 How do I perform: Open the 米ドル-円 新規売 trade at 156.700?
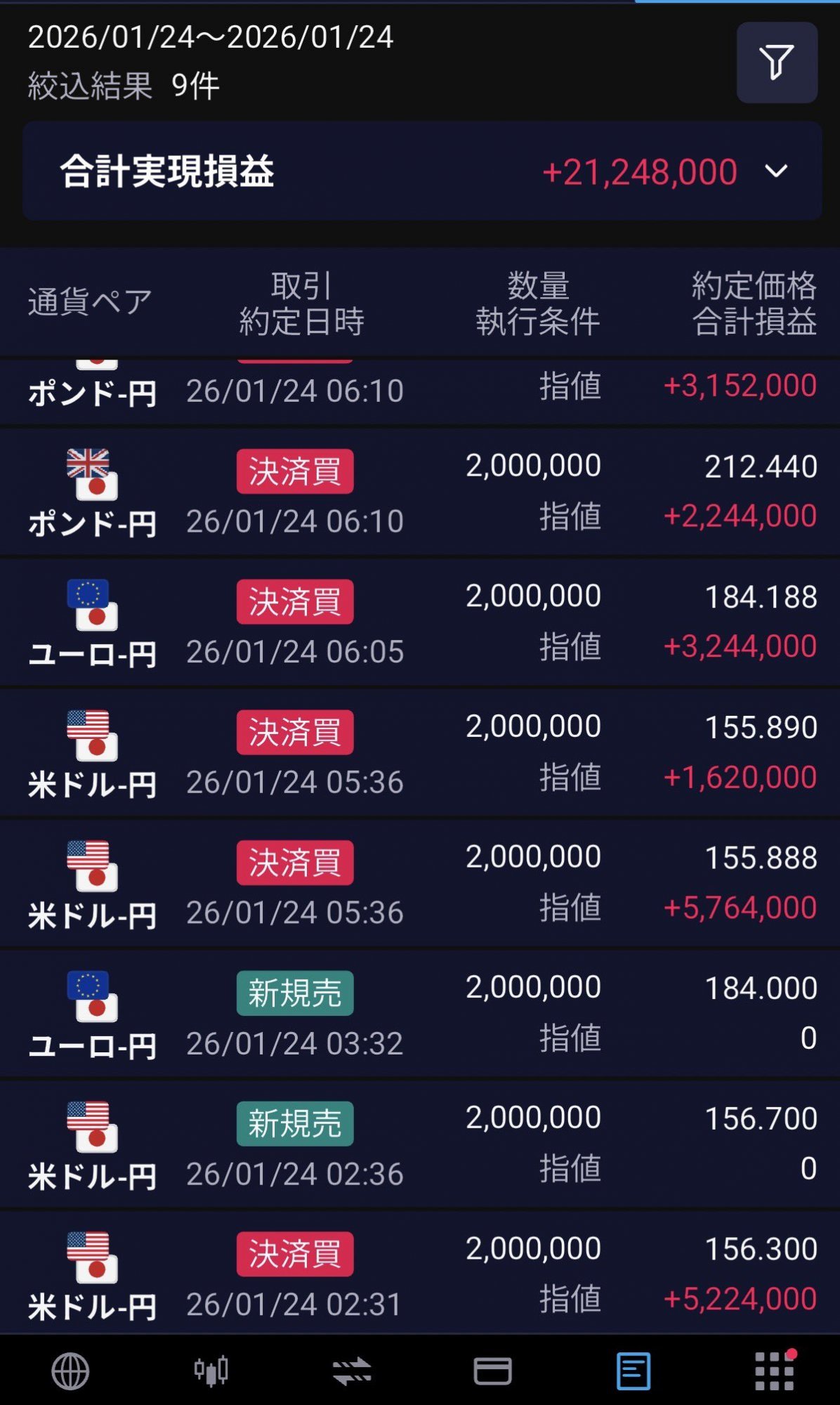point(420,1145)
